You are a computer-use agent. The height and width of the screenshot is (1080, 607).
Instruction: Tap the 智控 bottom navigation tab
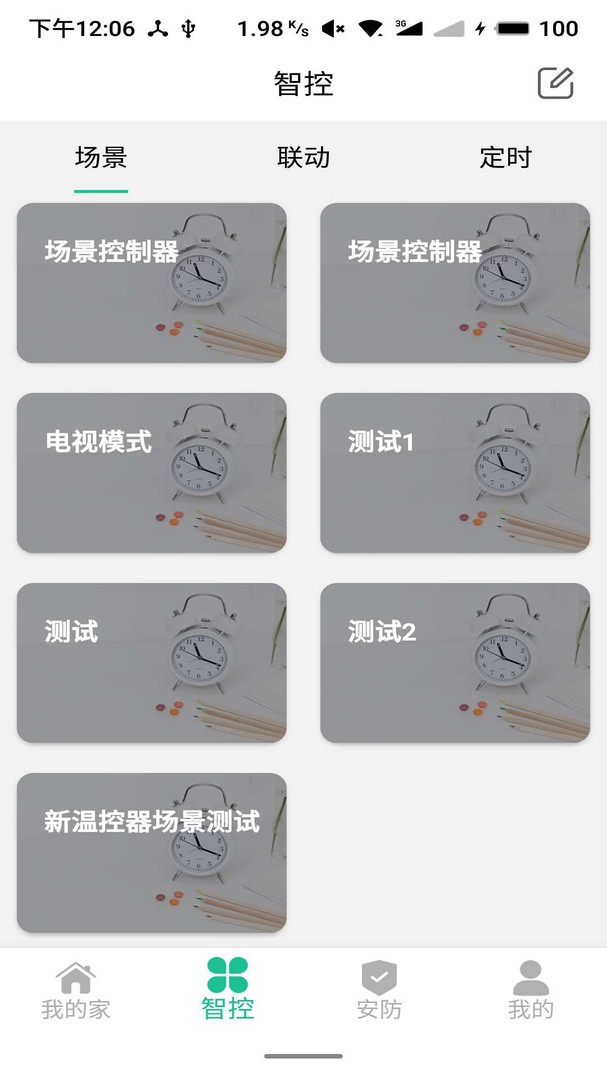(x=228, y=990)
